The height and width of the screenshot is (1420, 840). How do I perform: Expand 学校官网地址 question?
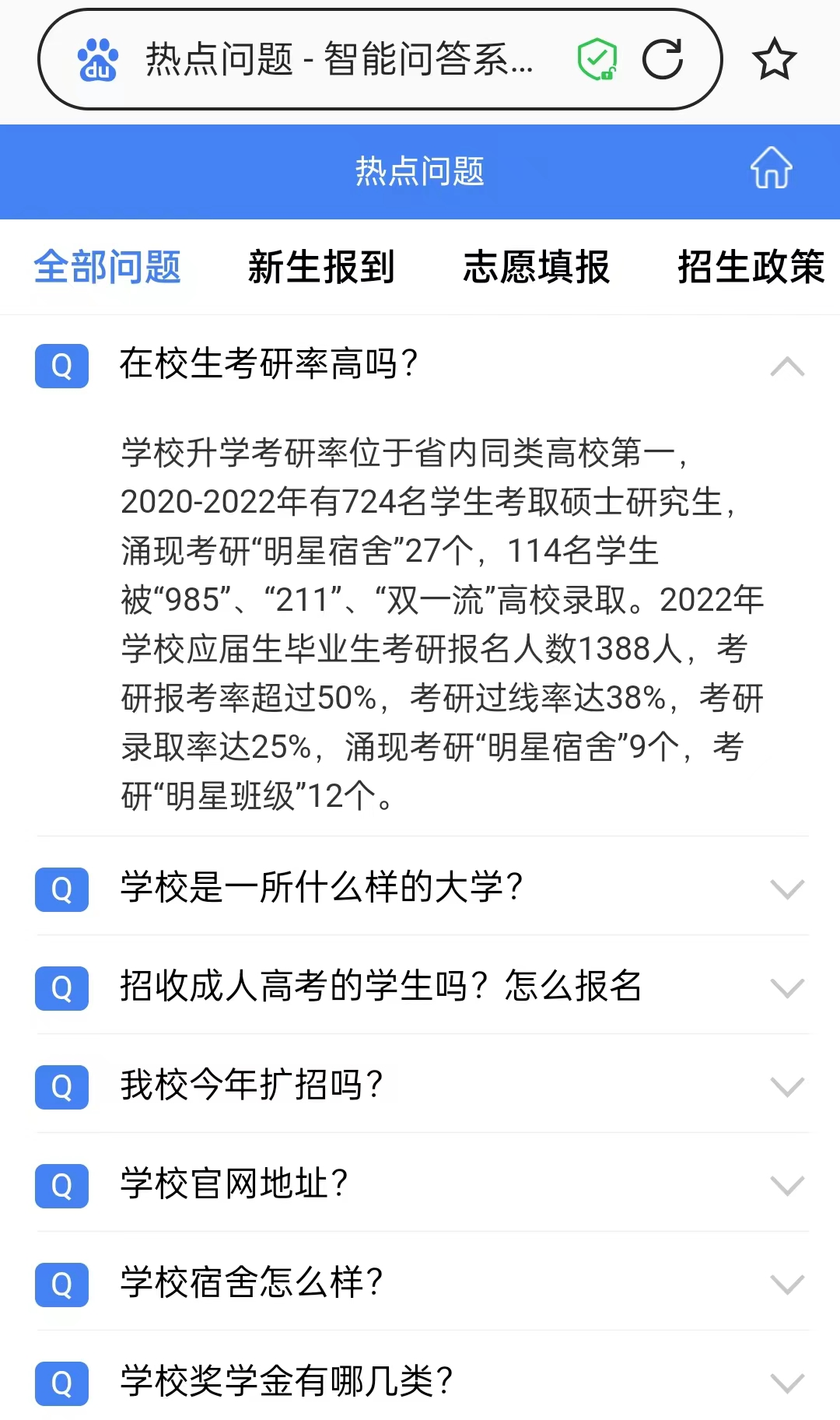click(786, 1185)
